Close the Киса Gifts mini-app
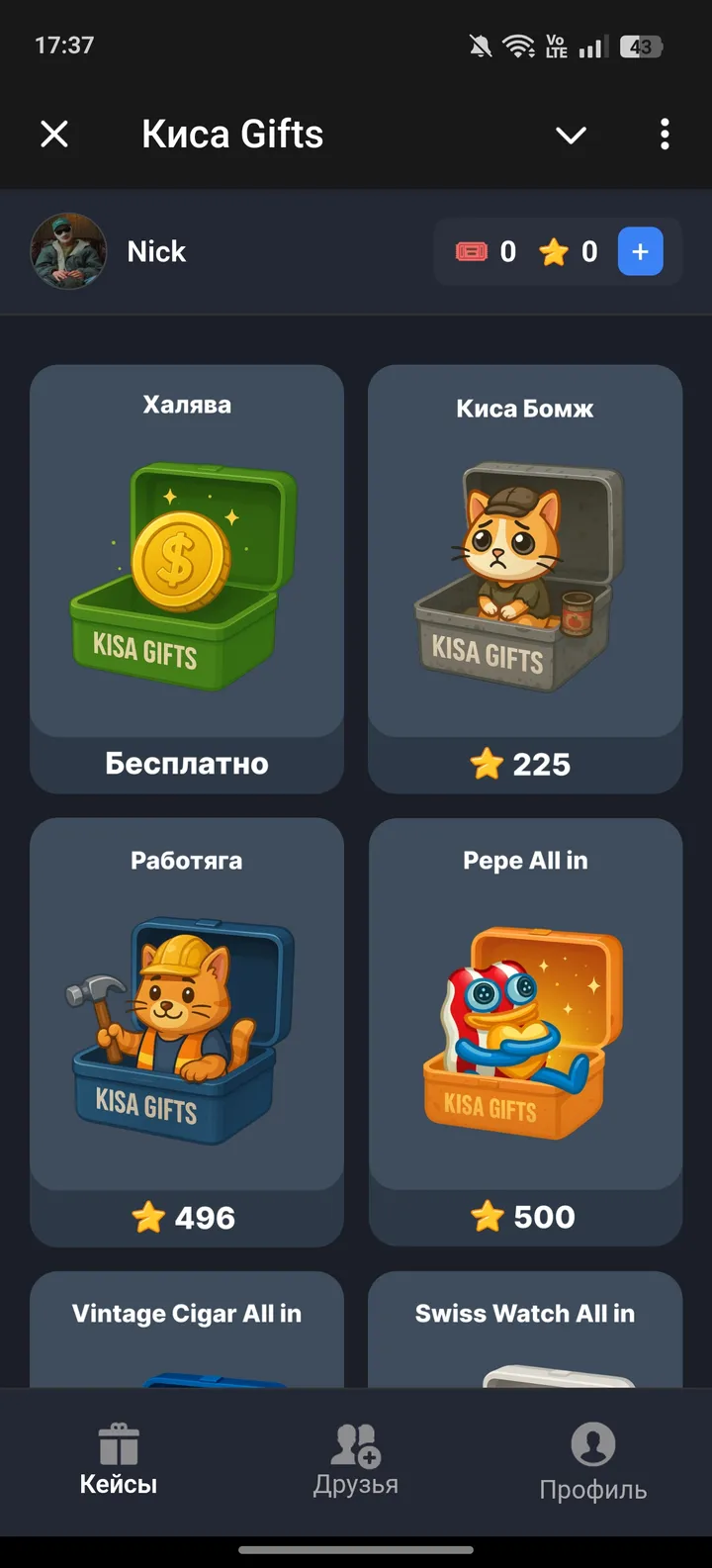This screenshot has height=1568, width=712. click(x=54, y=134)
